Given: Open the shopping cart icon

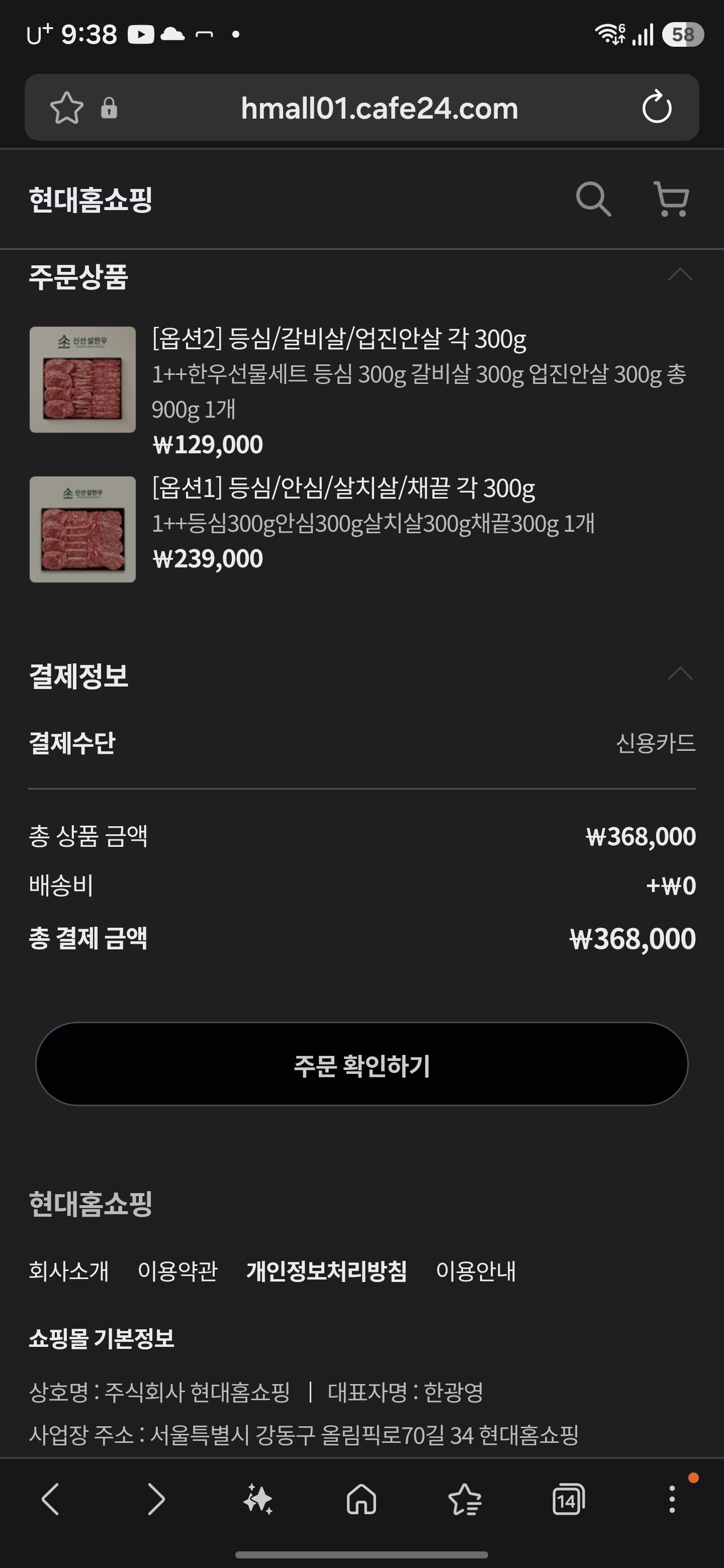Looking at the screenshot, I should pos(671,199).
